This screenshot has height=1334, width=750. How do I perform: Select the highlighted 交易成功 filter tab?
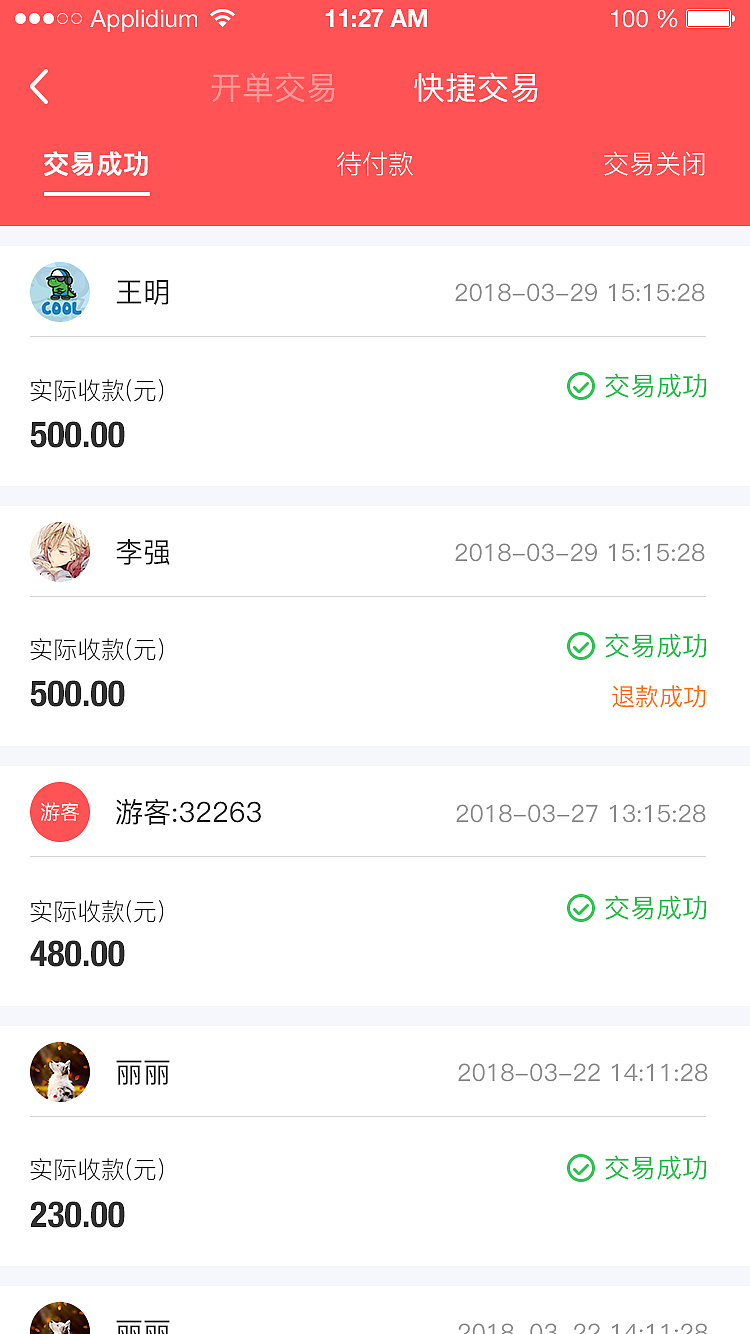[95, 164]
